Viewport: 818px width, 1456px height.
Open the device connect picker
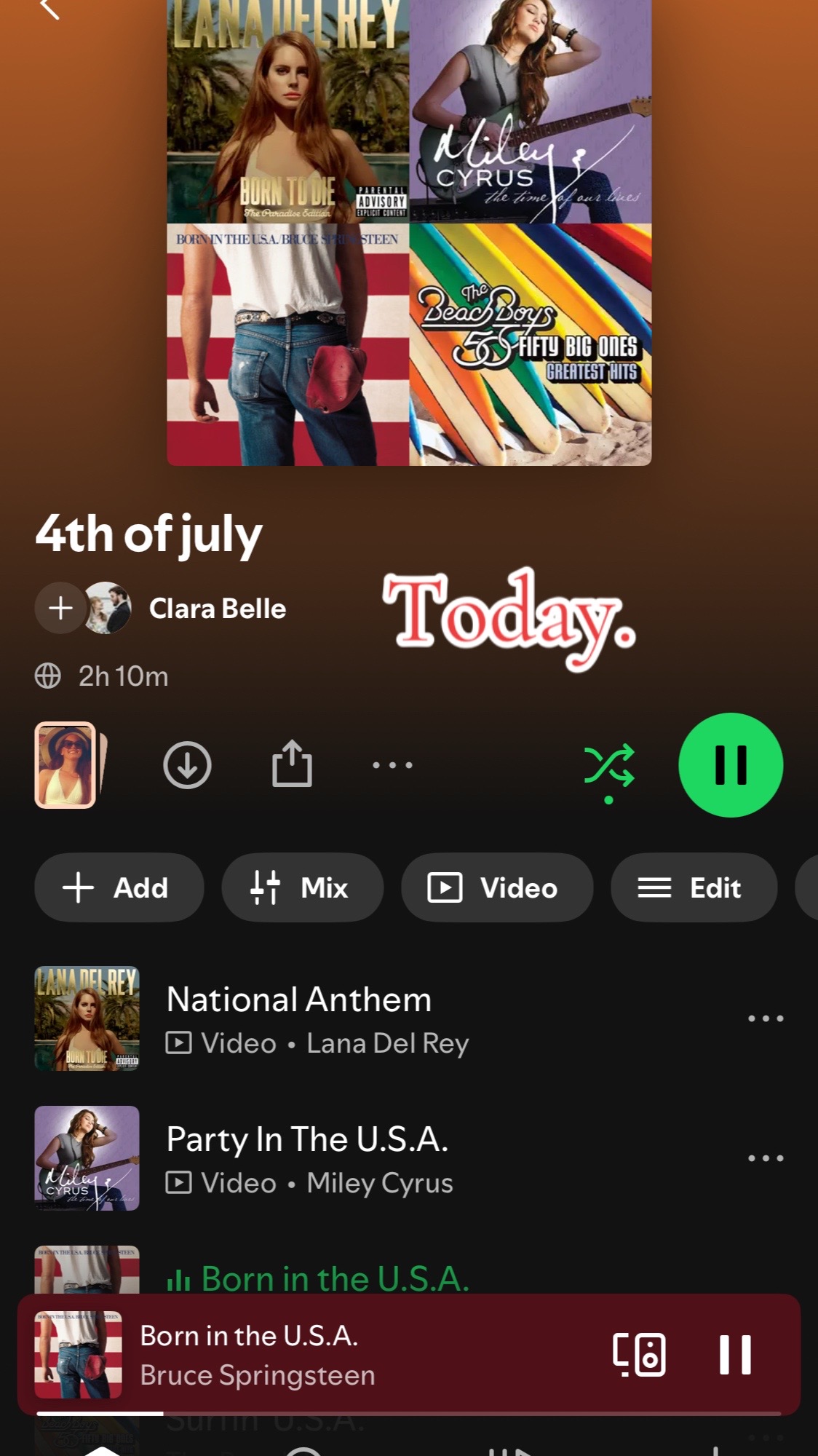point(639,1355)
